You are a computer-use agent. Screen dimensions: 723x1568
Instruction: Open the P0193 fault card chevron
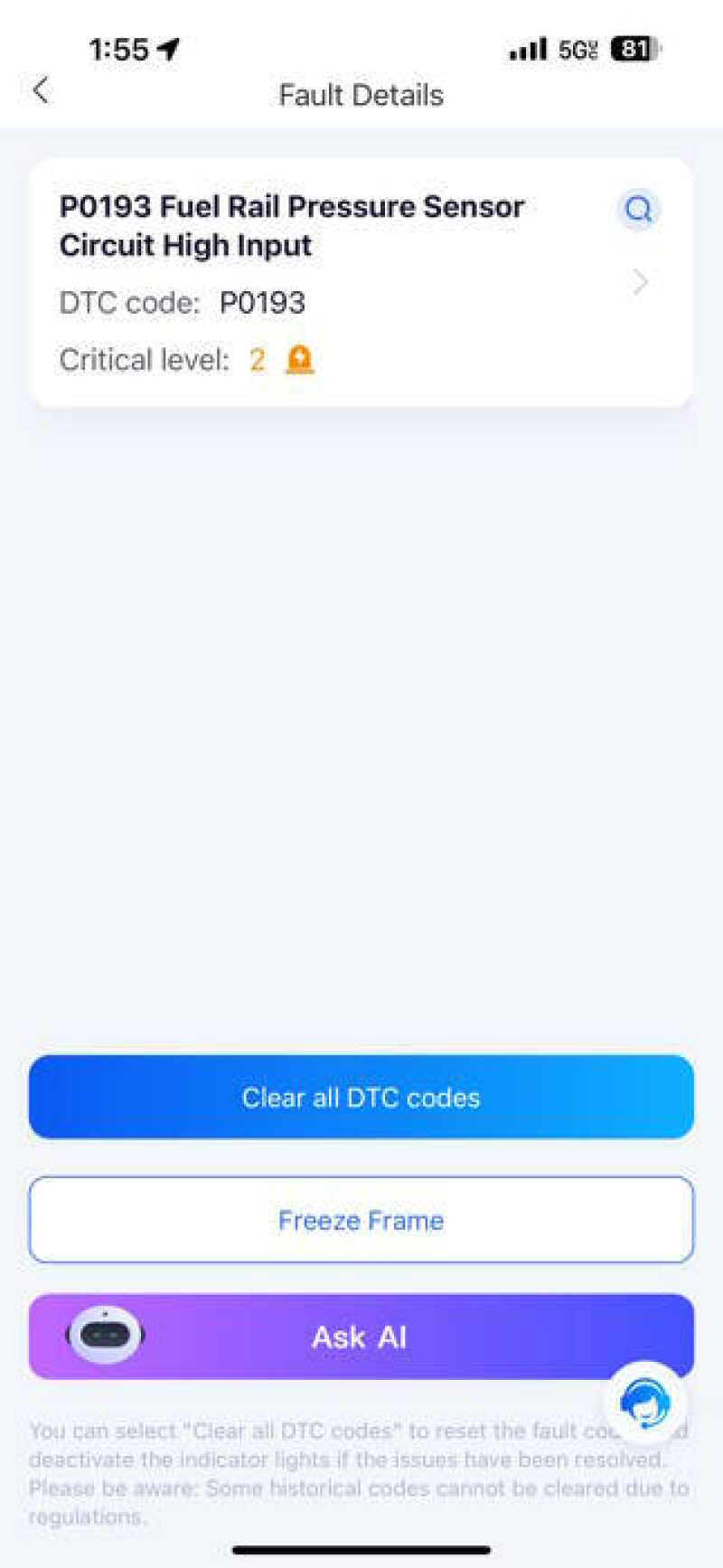tap(641, 283)
